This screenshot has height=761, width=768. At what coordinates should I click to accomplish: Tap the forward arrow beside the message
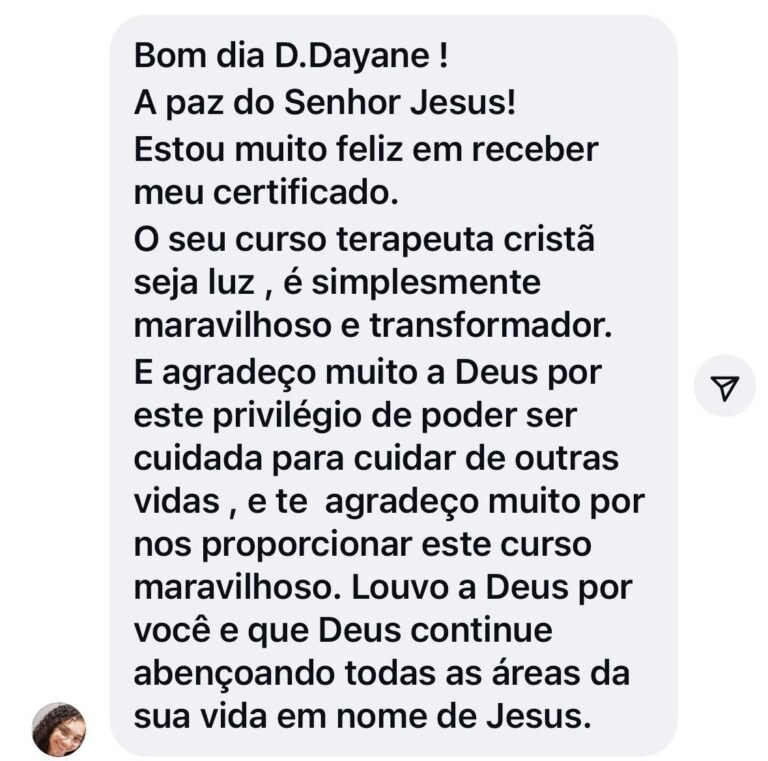point(725,386)
